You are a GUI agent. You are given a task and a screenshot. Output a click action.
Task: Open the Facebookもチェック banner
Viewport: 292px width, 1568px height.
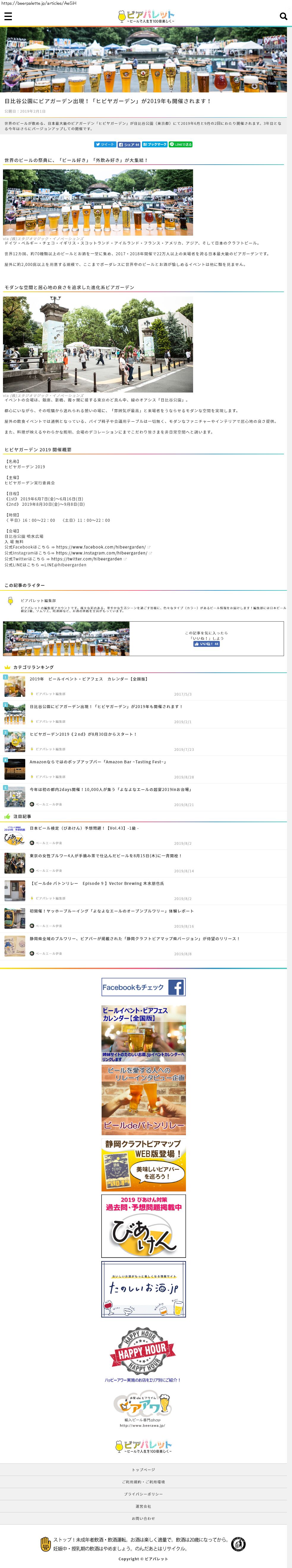(x=143, y=987)
